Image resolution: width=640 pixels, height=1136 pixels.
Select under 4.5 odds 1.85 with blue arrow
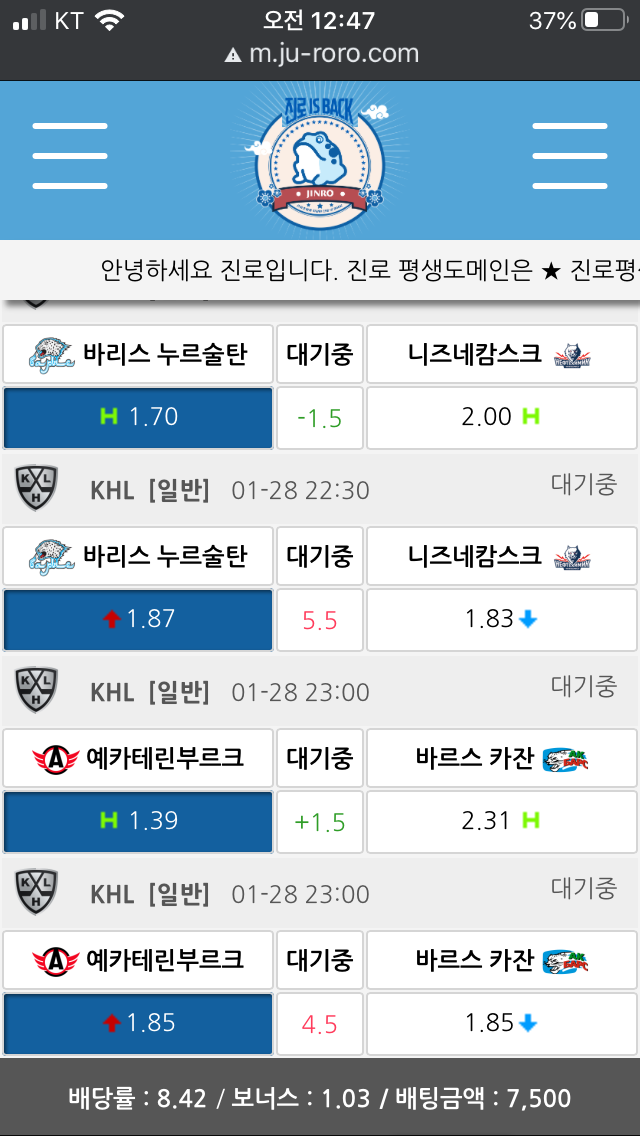(x=501, y=1023)
